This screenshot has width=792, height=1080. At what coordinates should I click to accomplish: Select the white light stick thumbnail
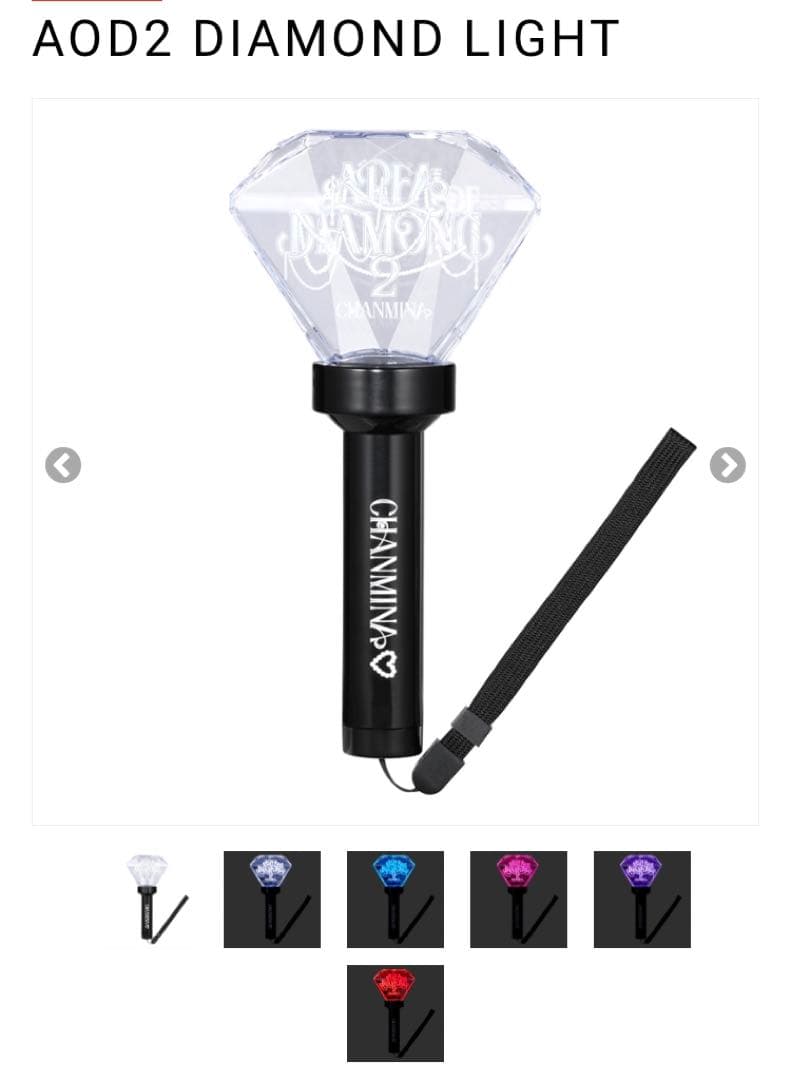(149, 899)
